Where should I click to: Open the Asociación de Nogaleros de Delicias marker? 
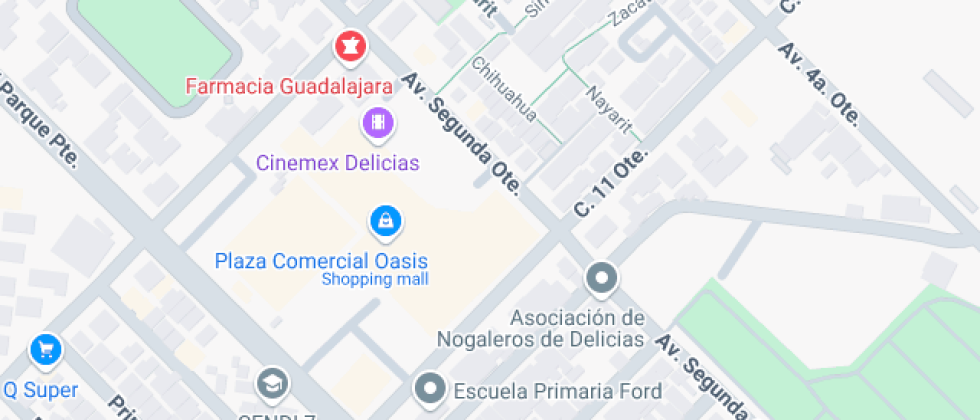tap(601, 279)
